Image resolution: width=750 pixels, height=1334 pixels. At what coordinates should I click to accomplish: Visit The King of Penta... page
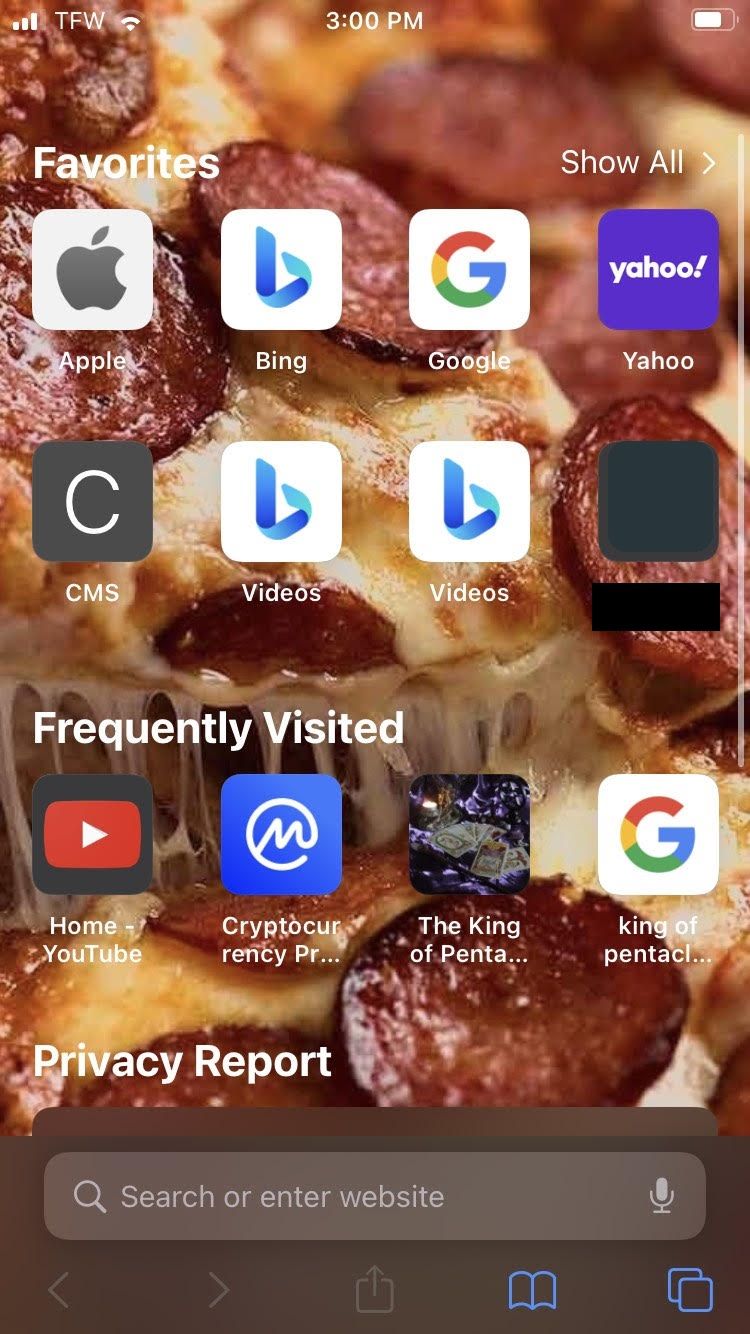tap(469, 835)
